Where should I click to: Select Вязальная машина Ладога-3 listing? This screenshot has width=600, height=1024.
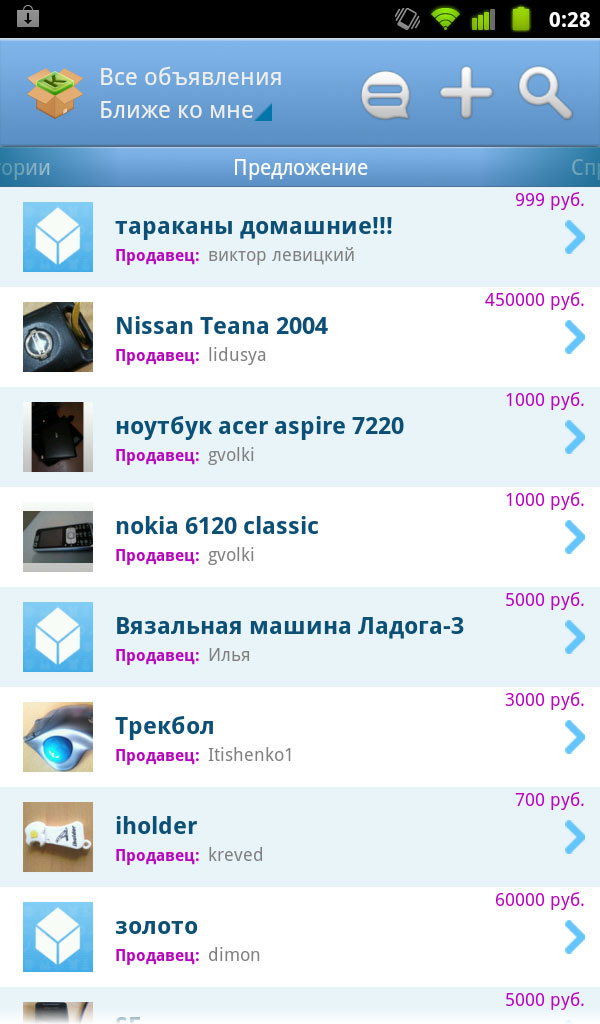pos(300,637)
